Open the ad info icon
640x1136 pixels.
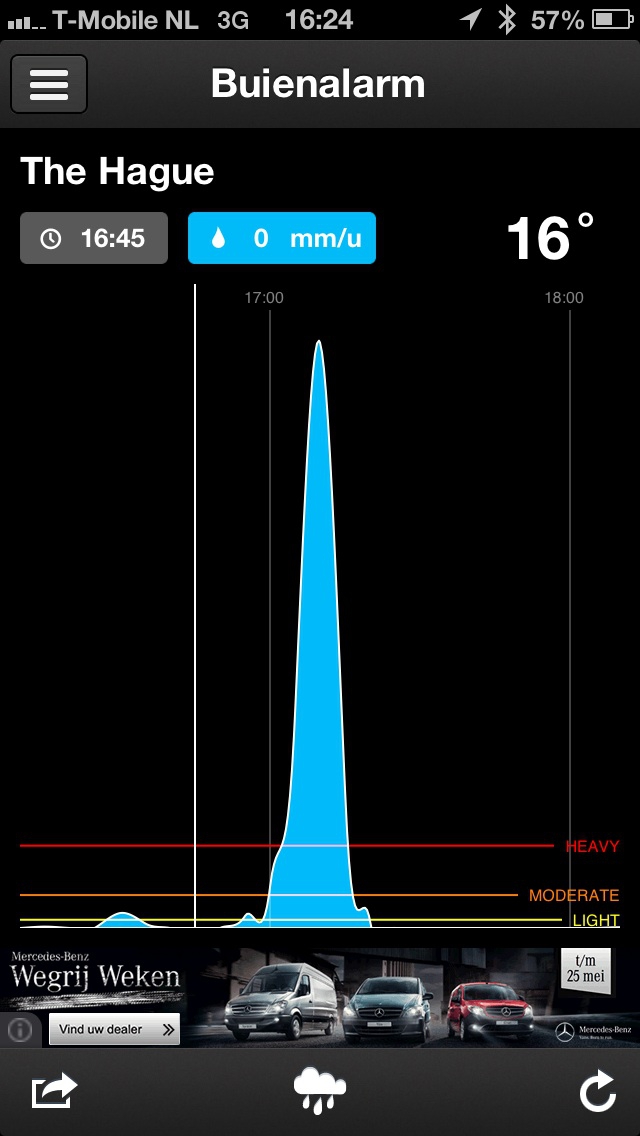[x=20, y=1030]
